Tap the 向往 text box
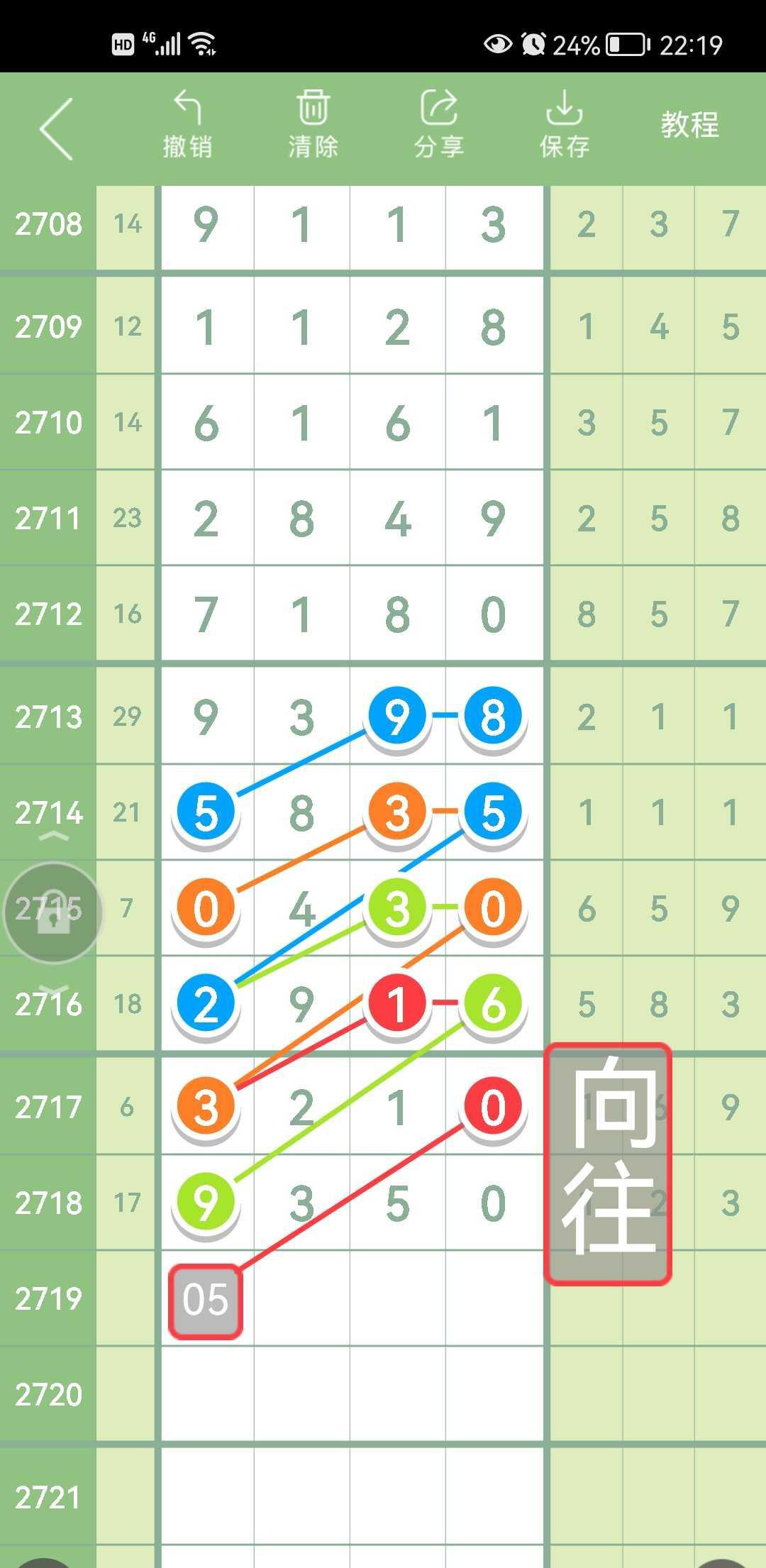 click(x=608, y=1164)
